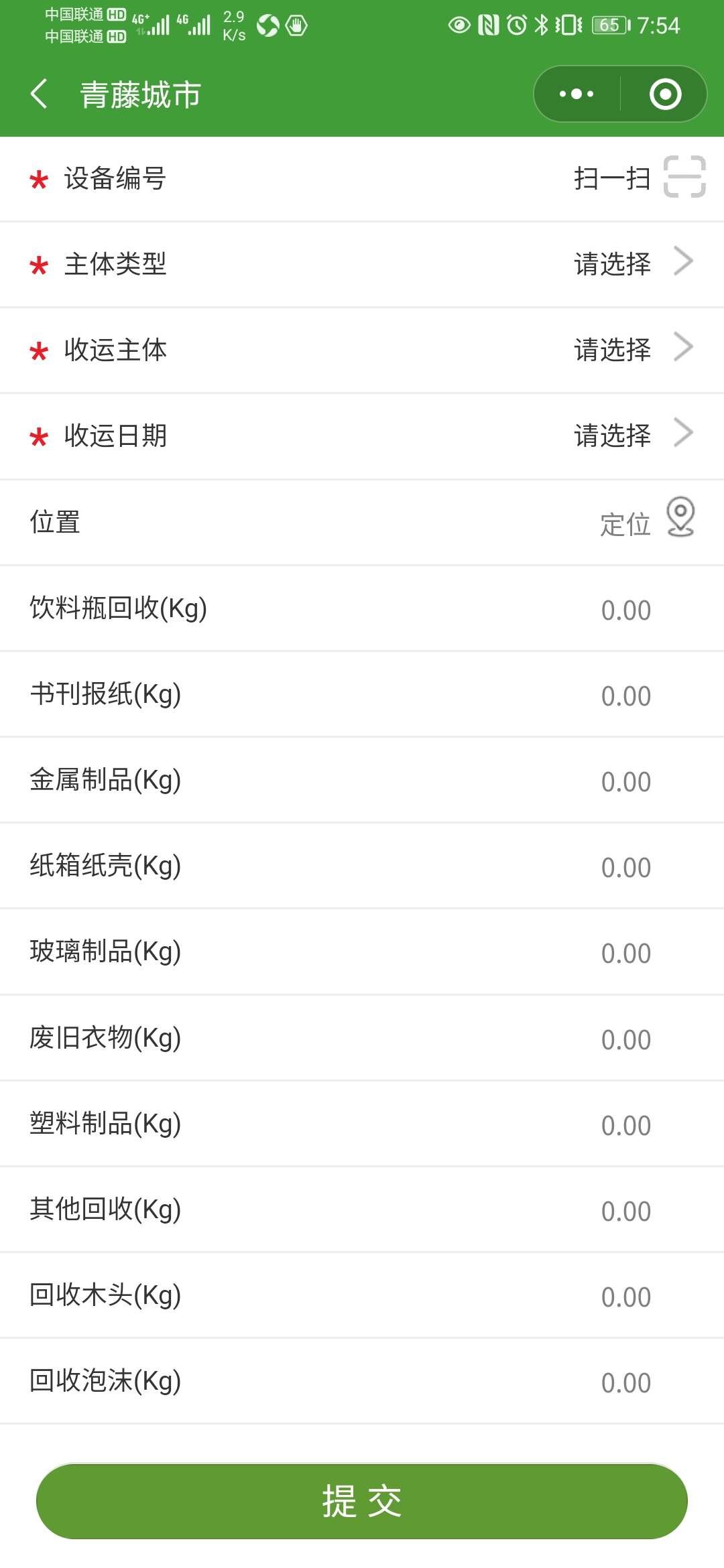Set the 废旧衣物 weight
This screenshot has width=724, height=1568.
(625, 1039)
